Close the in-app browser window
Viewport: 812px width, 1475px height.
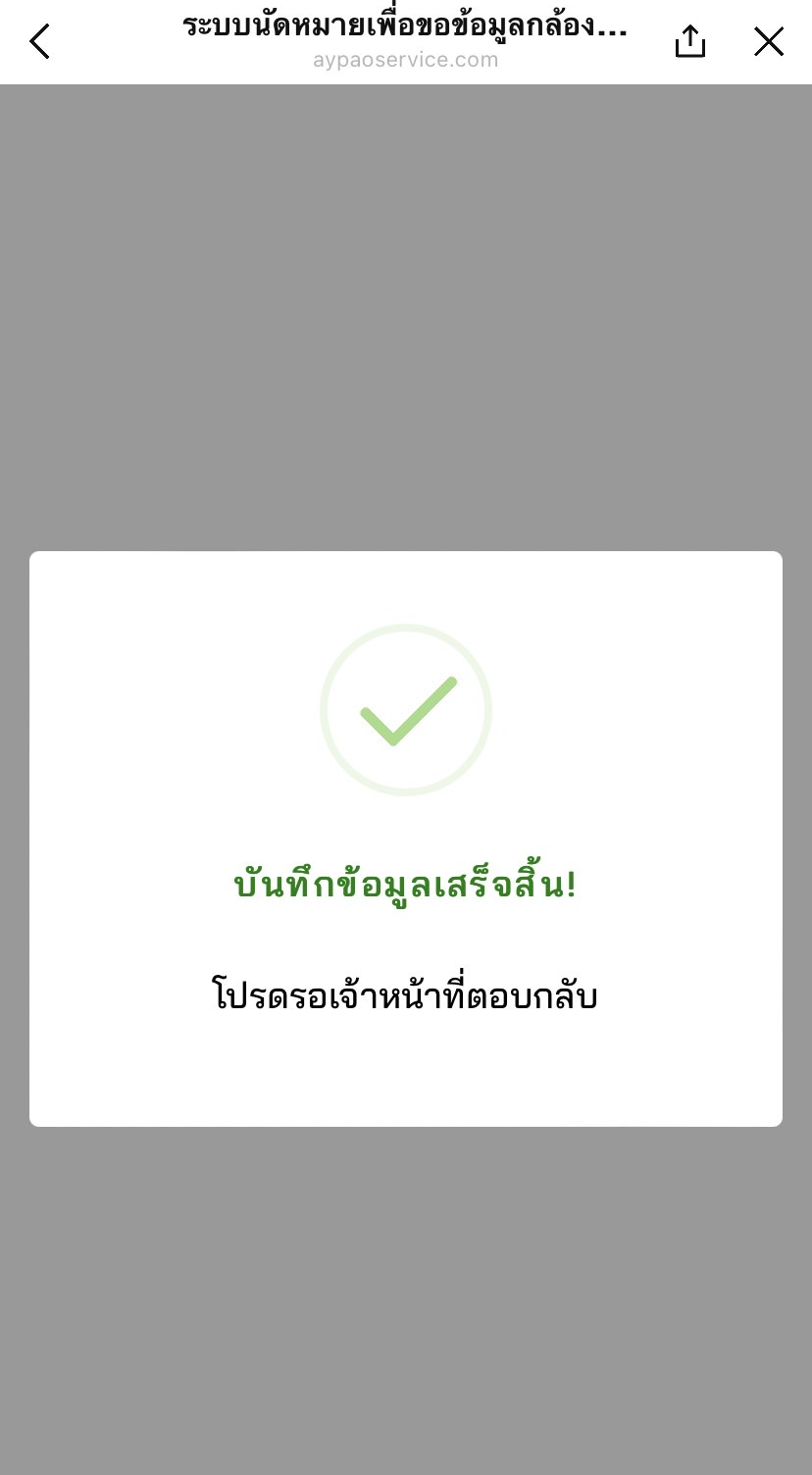[769, 41]
